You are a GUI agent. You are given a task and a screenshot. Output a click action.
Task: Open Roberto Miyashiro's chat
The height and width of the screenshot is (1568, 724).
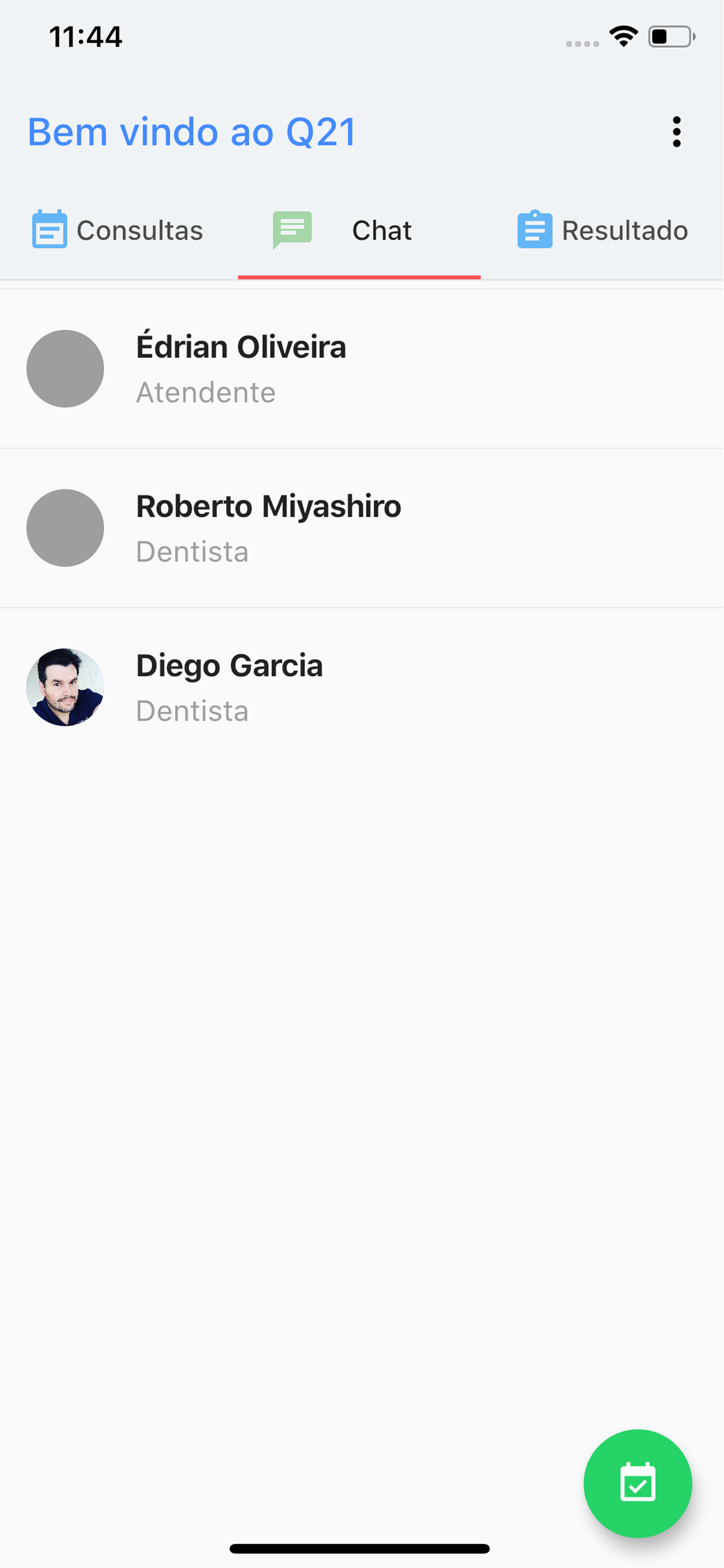click(x=362, y=528)
